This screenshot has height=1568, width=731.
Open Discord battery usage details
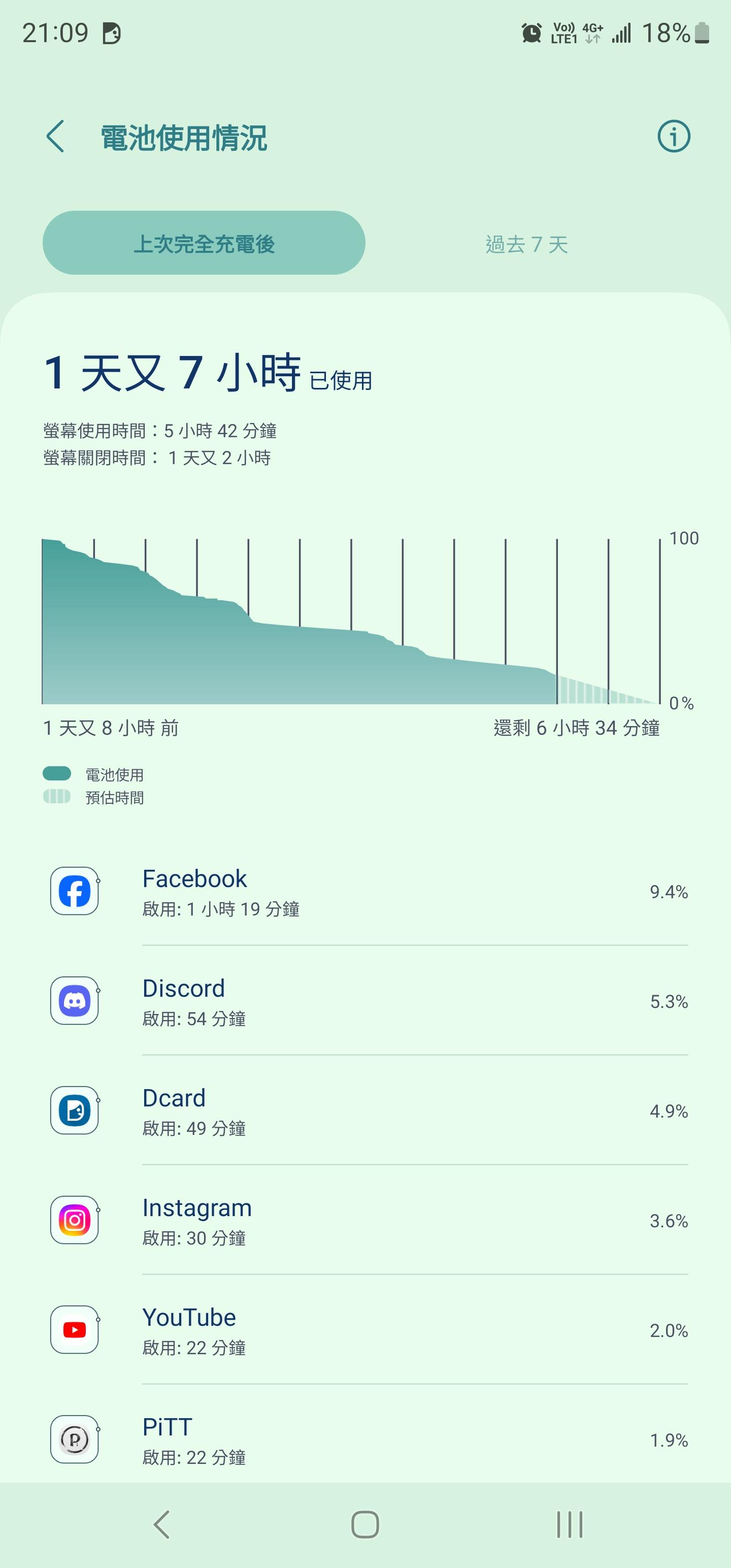tap(365, 1001)
